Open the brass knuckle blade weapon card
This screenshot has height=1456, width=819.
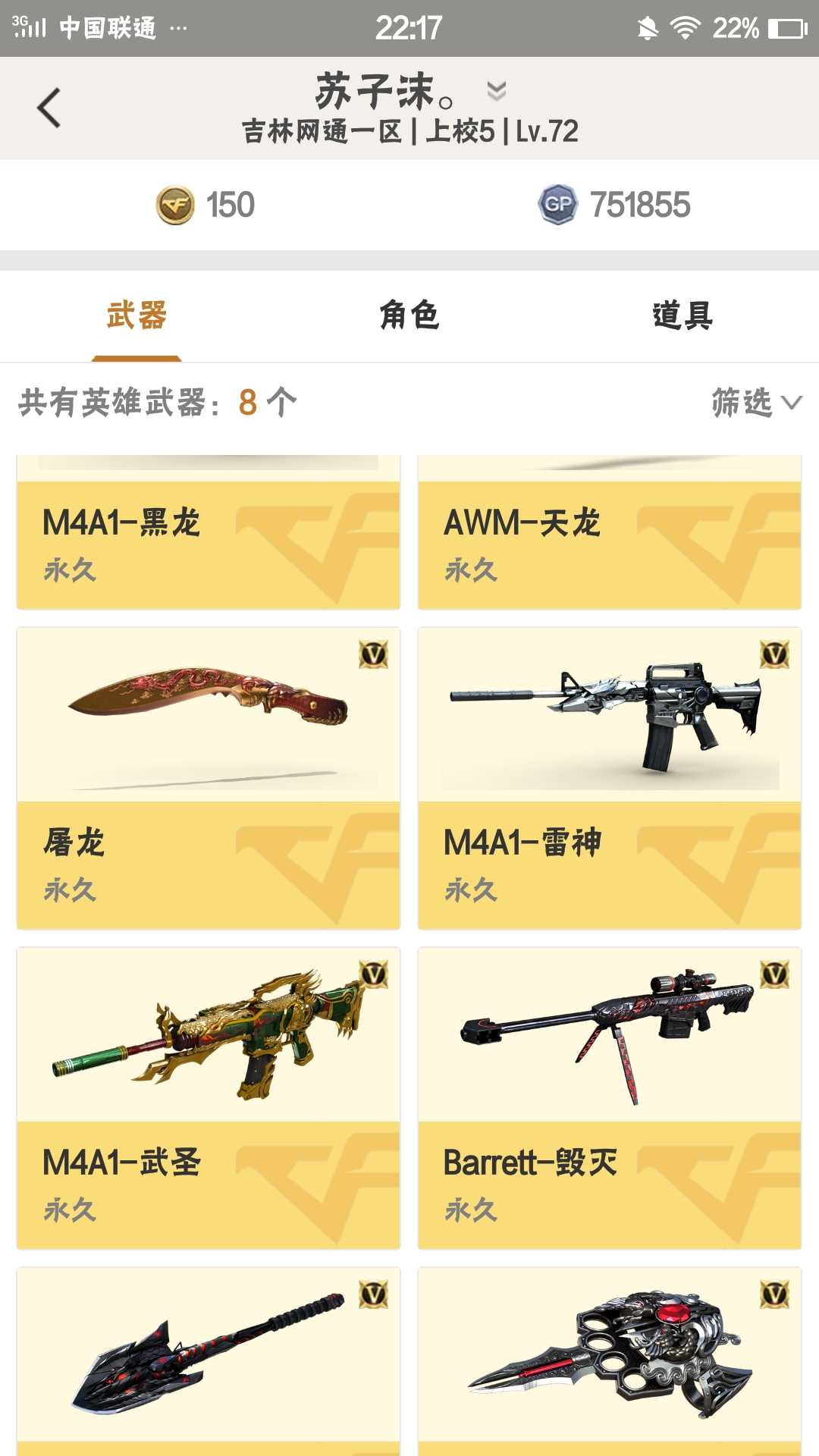609,1357
